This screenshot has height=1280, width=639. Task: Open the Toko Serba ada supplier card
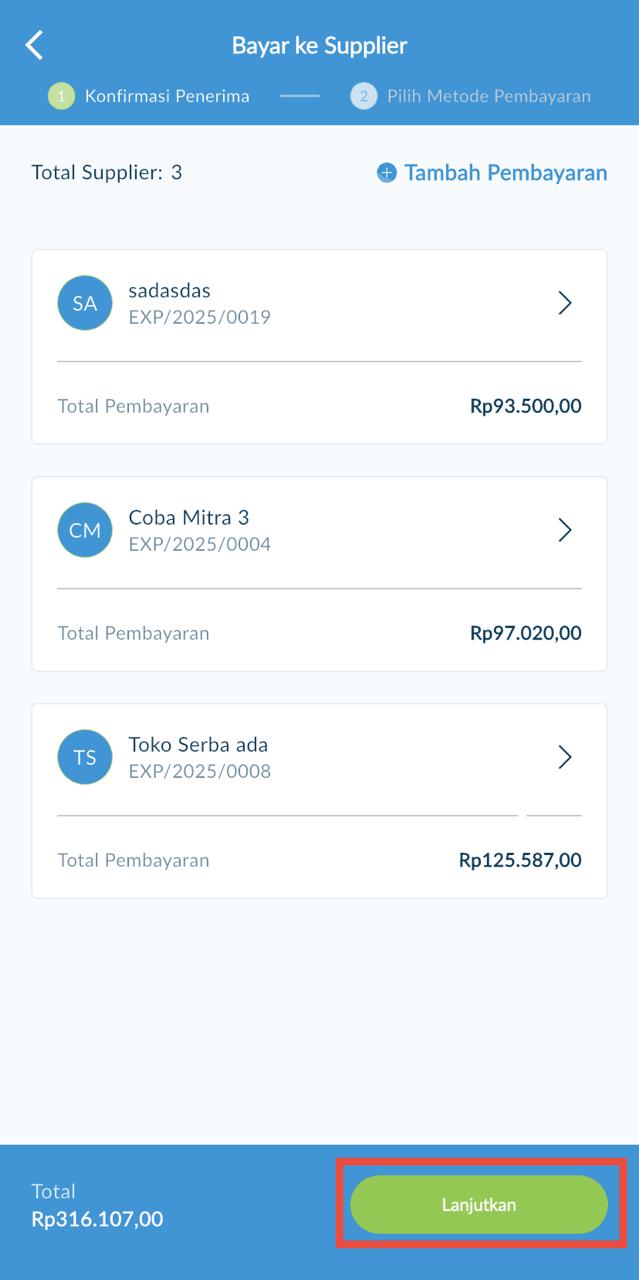[x=319, y=801]
